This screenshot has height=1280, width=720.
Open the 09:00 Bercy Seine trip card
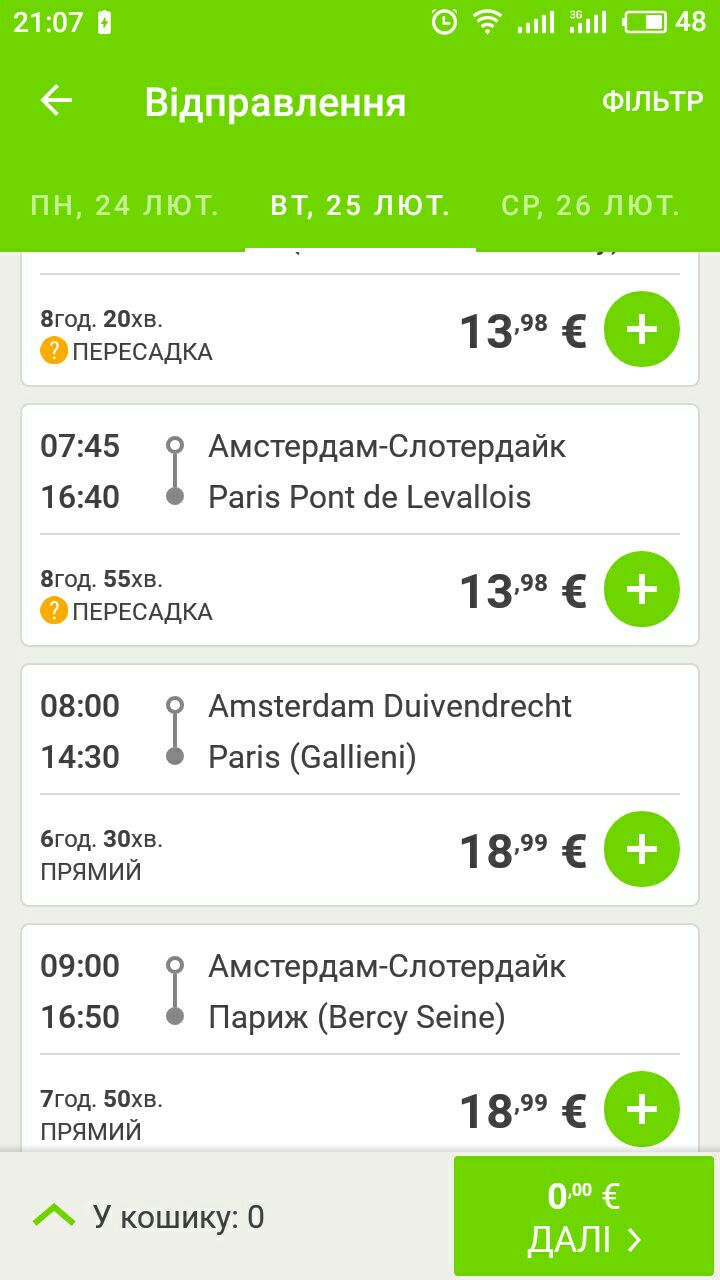360,1037
